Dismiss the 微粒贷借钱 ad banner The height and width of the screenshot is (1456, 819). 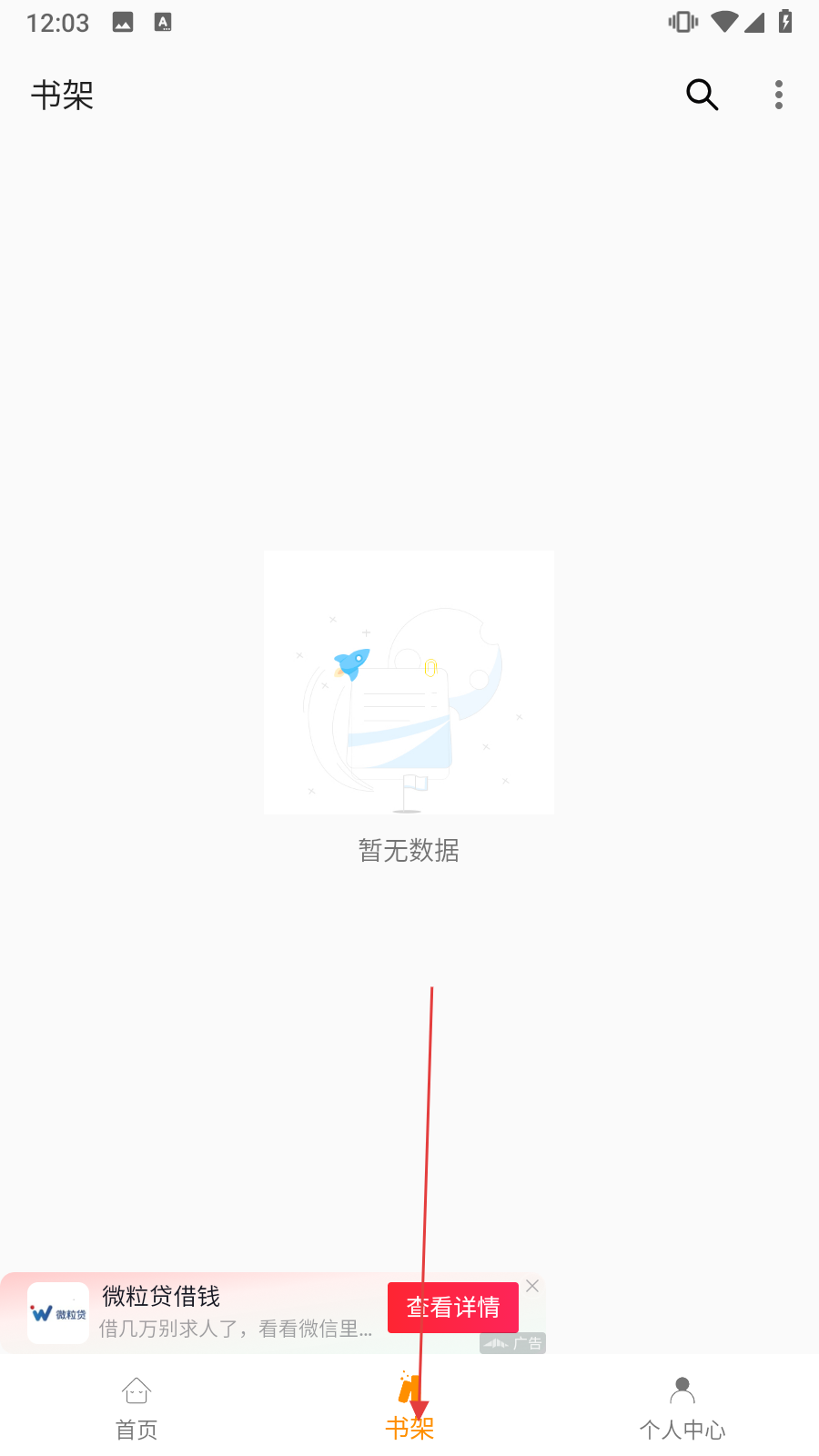click(532, 1286)
